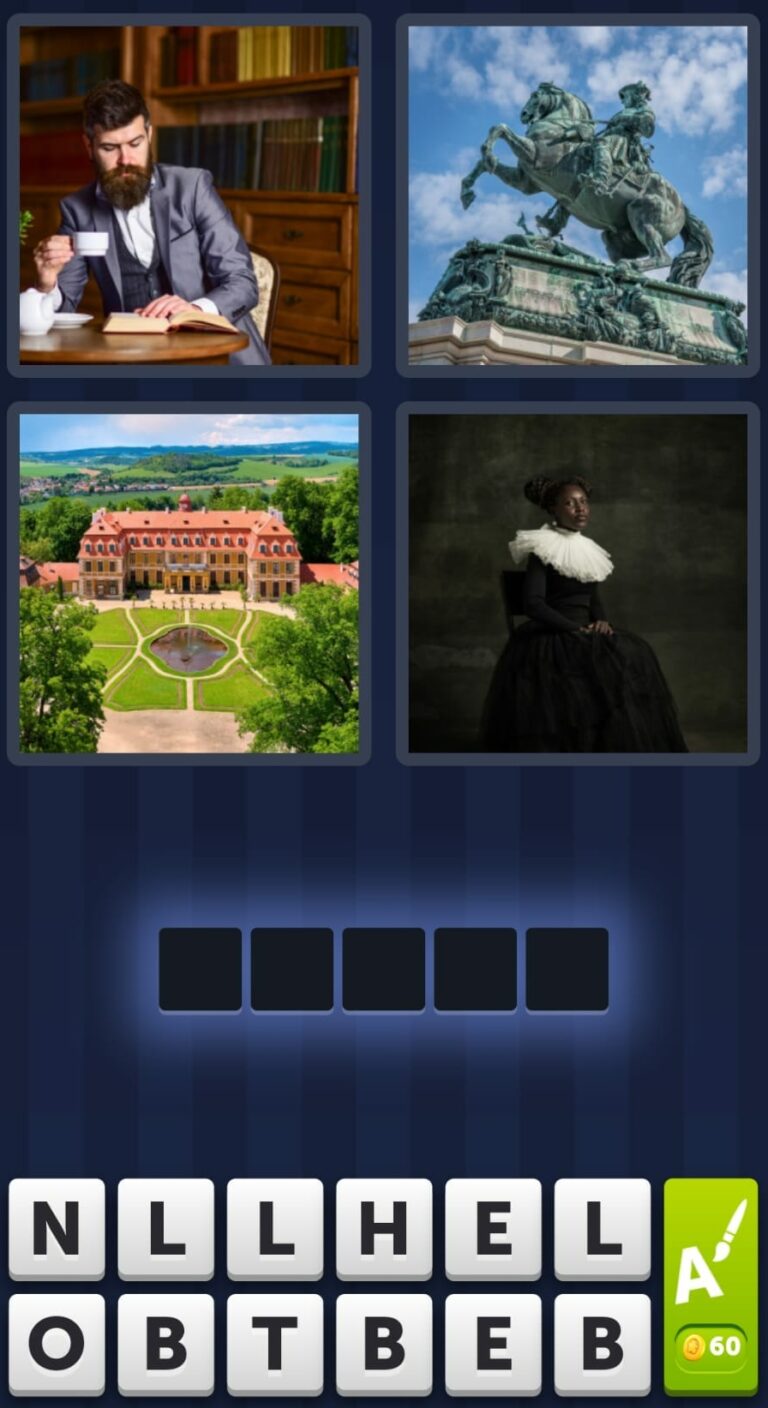
Task: Enlarge the picture of the bearded man reading
Action: (189, 195)
